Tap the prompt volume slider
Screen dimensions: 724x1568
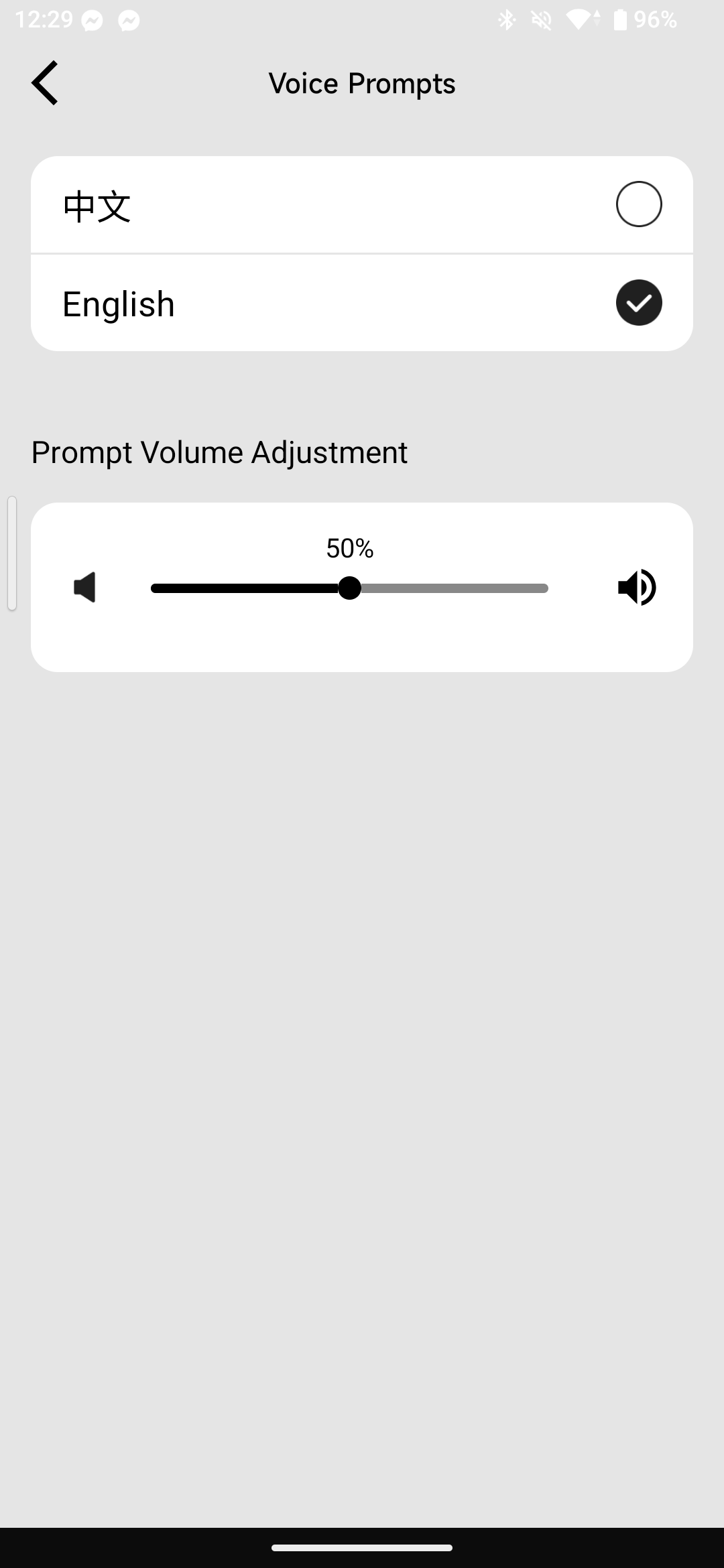pos(349,588)
